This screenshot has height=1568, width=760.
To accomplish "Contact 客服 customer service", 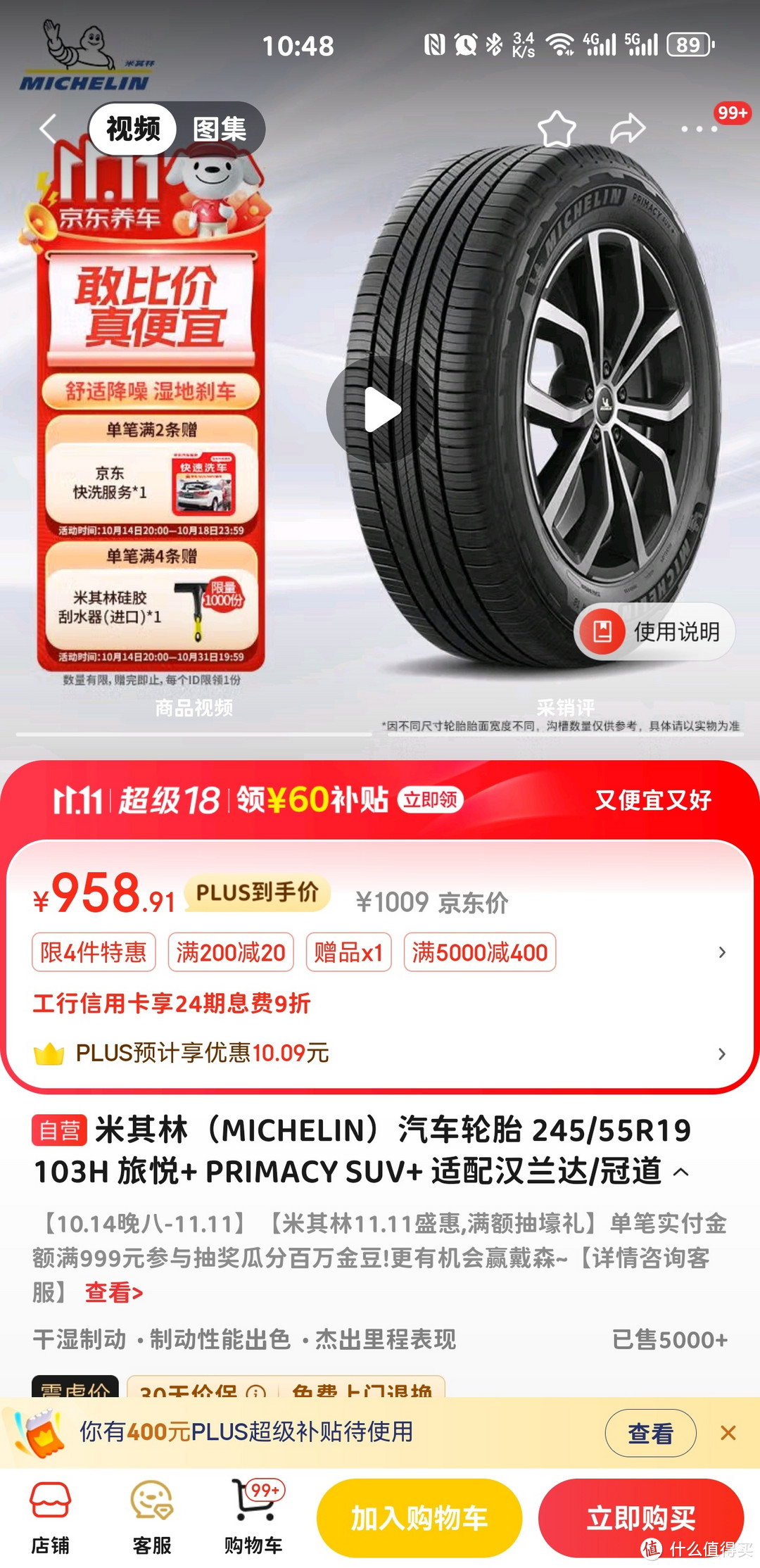I will 152,1517.
